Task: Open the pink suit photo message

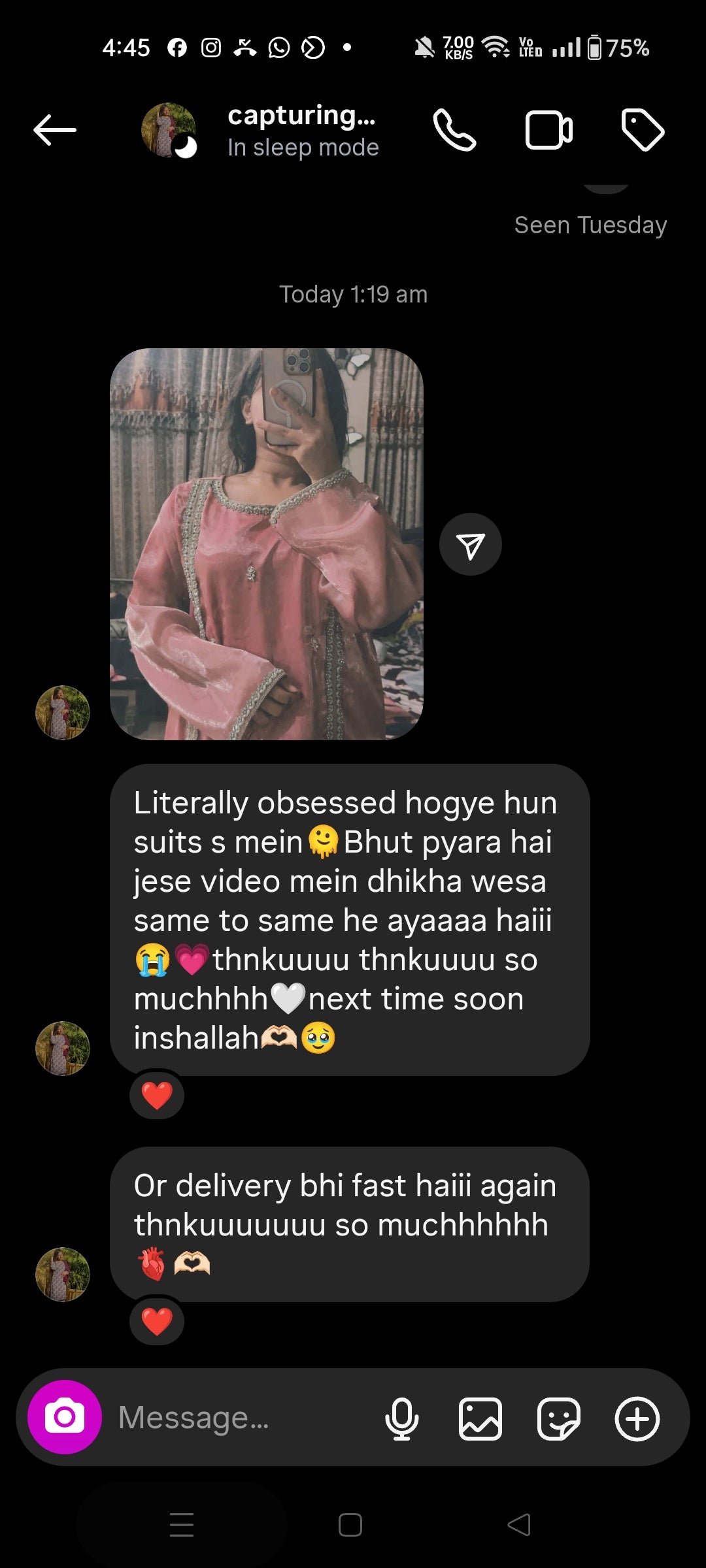Action: point(267,544)
